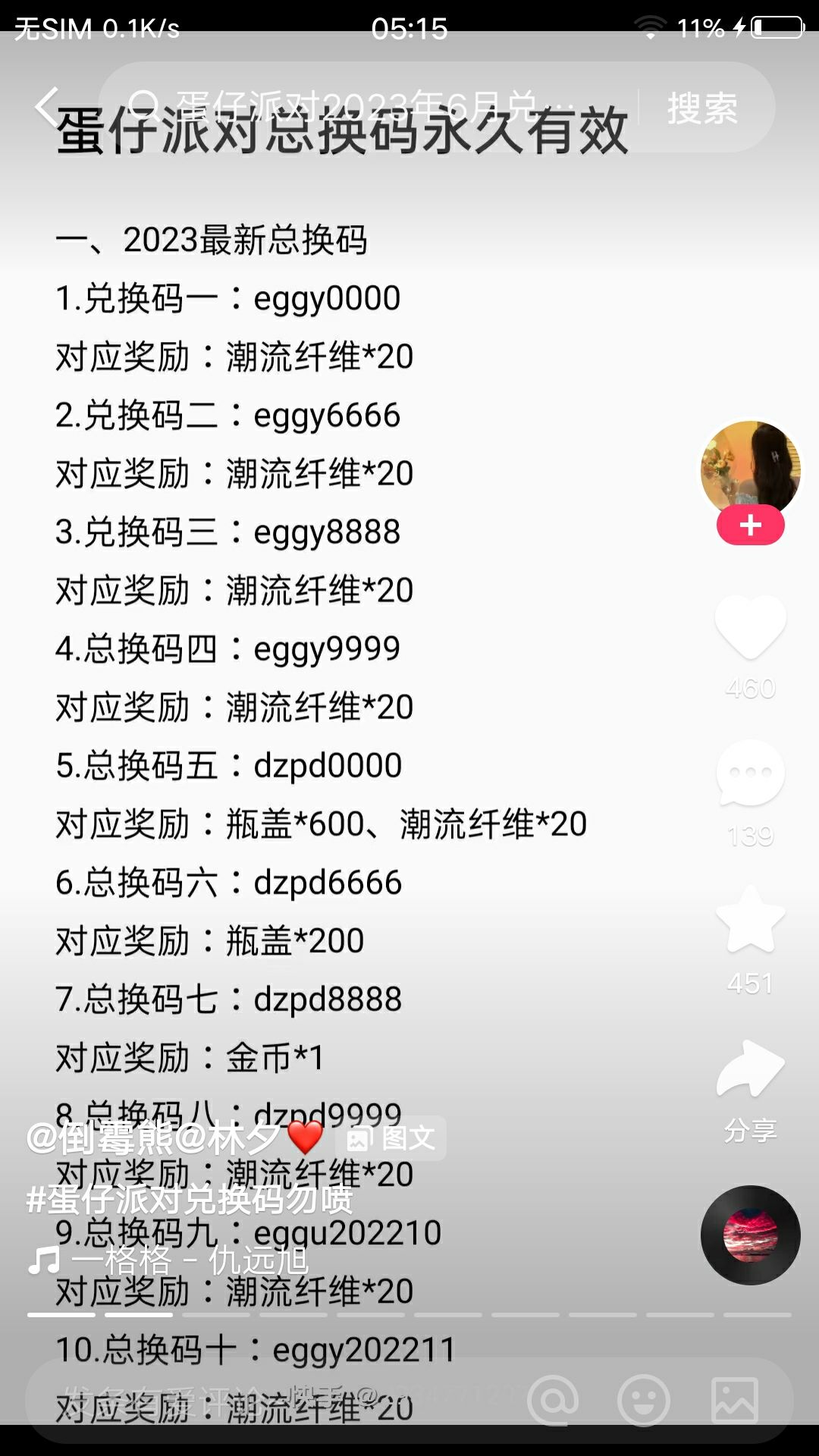Image resolution: width=819 pixels, height=1456 pixels.
Task: Follow the author with the plus button
Action: point(750,525)
